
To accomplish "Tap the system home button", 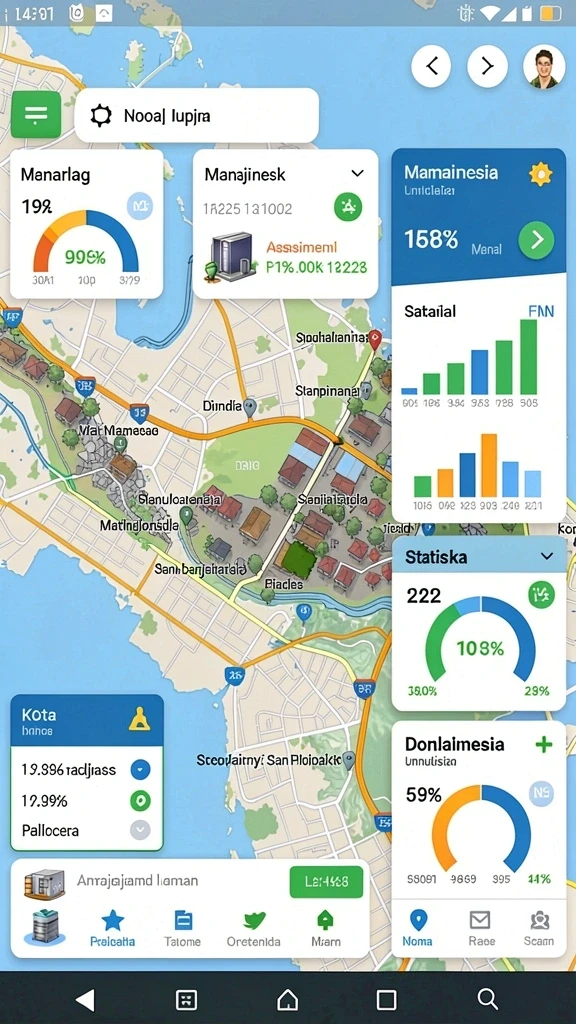I will [288, 999].
